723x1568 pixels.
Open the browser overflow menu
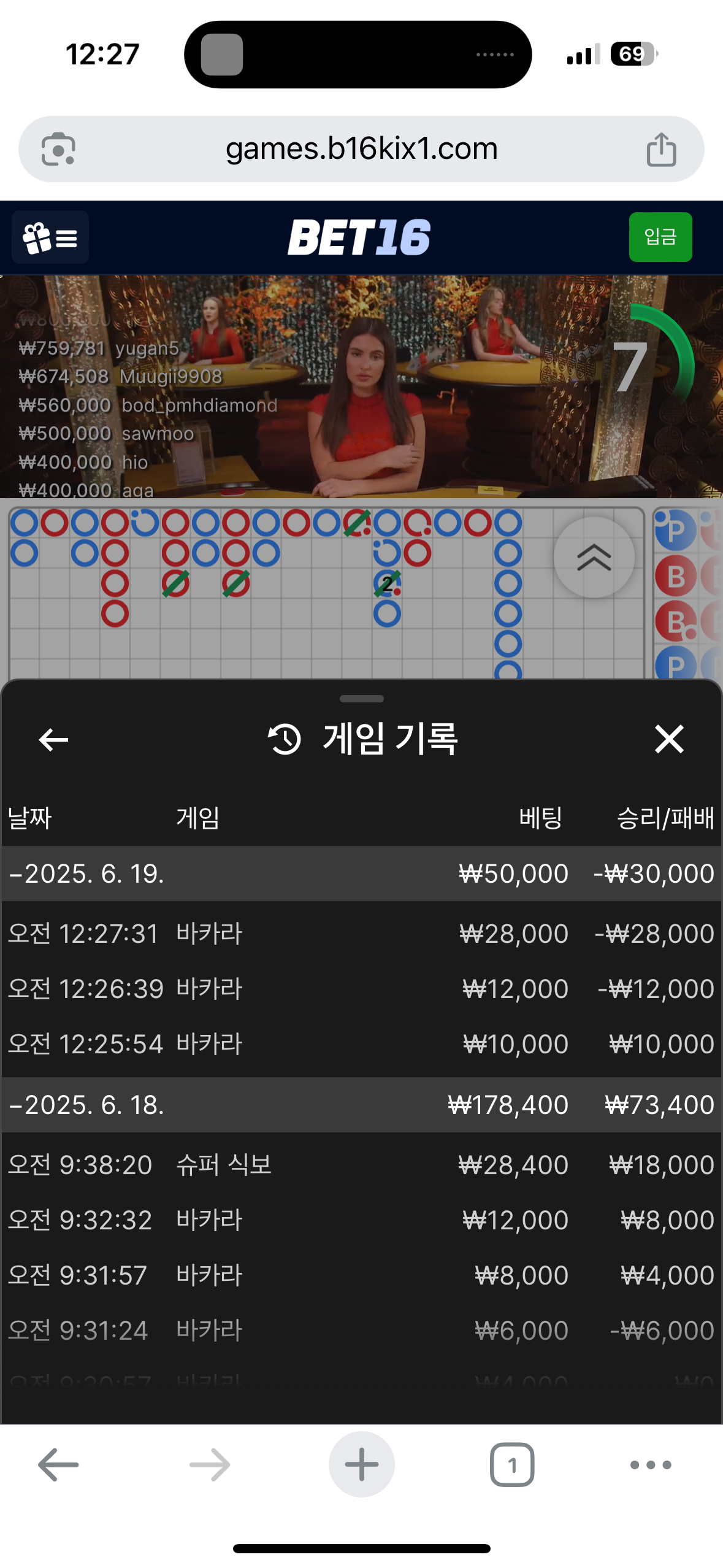[x=651, y=1464]
